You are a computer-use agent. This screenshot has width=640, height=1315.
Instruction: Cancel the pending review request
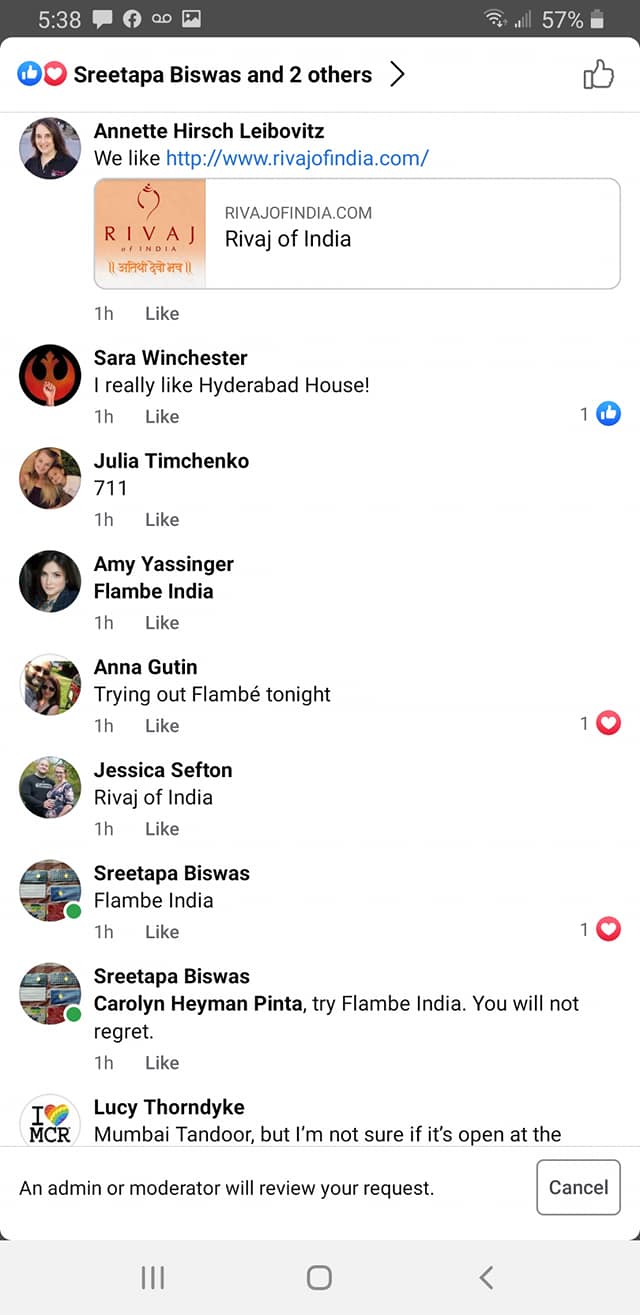(x=578, y=1187)
